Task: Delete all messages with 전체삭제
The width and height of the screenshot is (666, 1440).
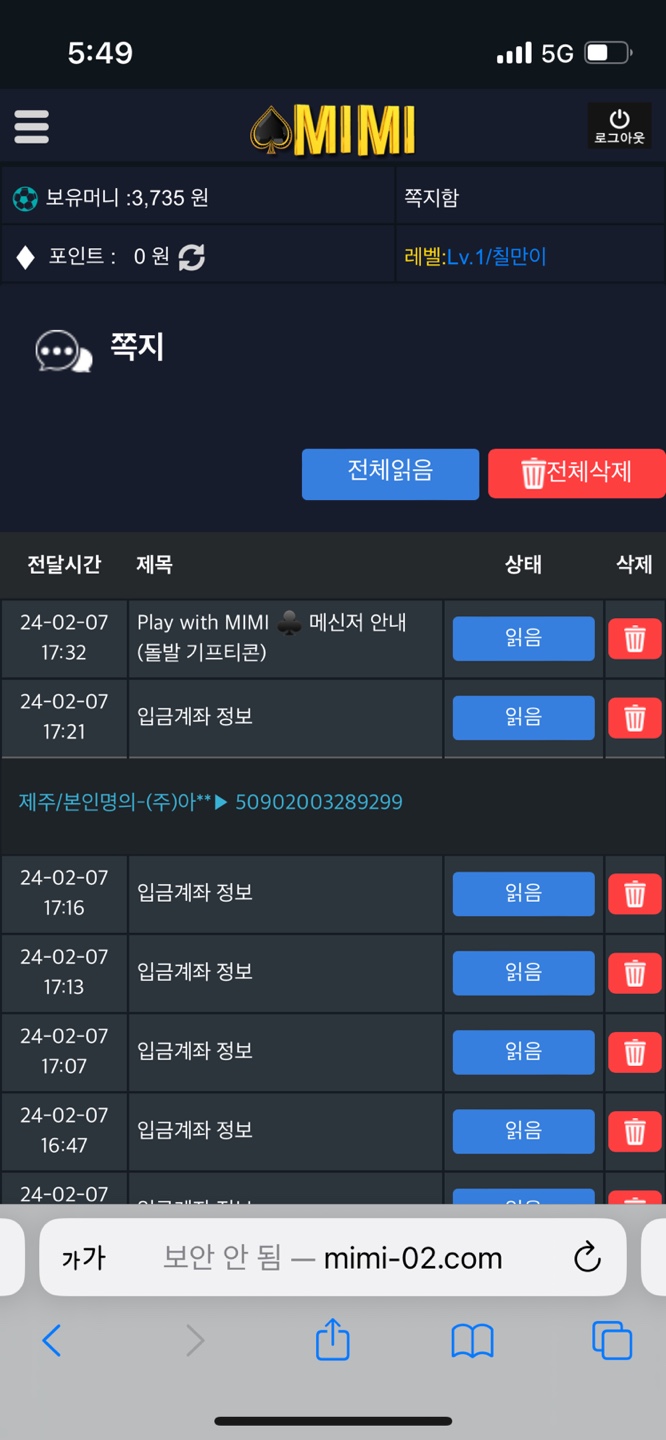Action: [577, 473]
